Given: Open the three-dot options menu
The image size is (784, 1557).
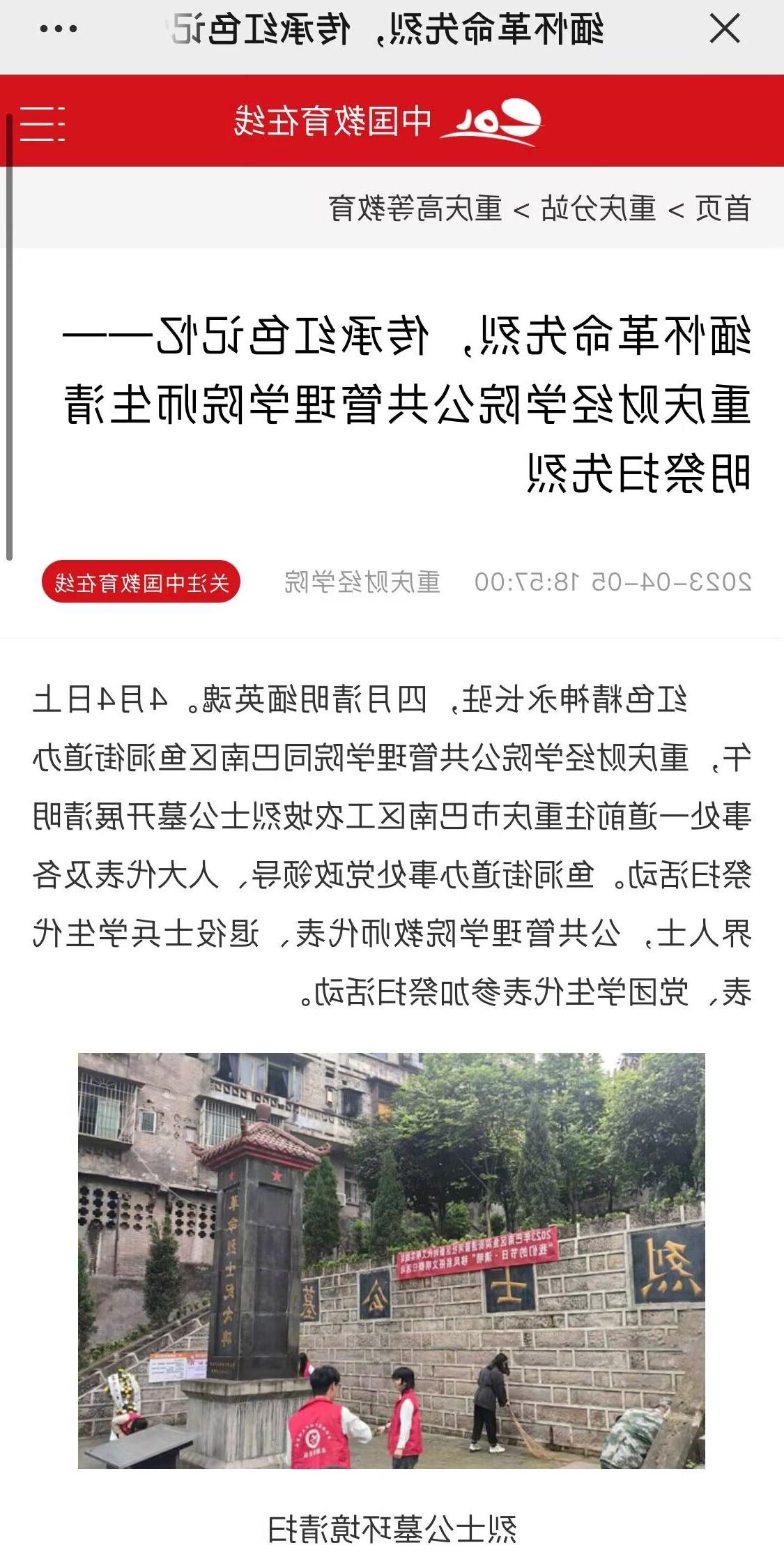Looking at the screenshot, I should point(59,29).
